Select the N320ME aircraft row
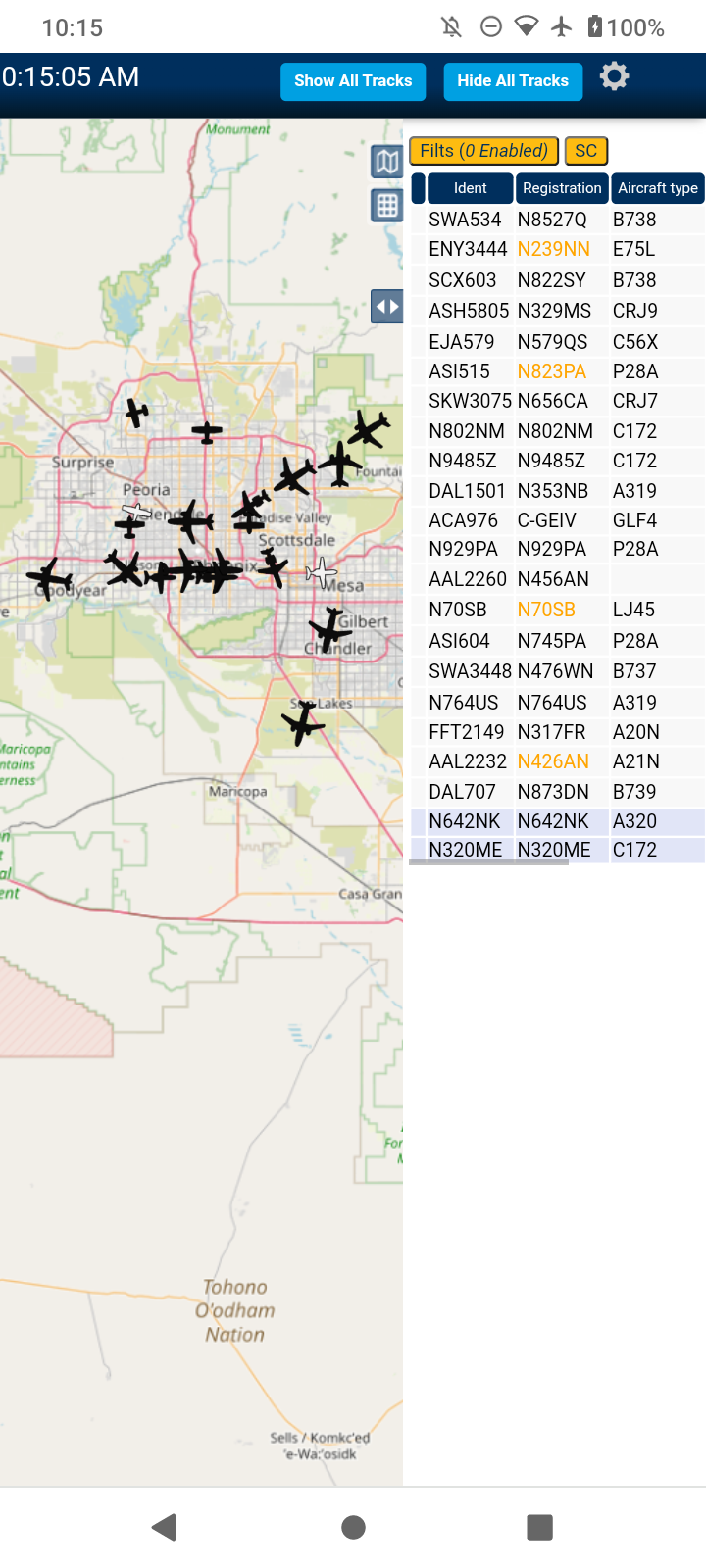This screenshot has width=706, height=1568. point(557,850)
